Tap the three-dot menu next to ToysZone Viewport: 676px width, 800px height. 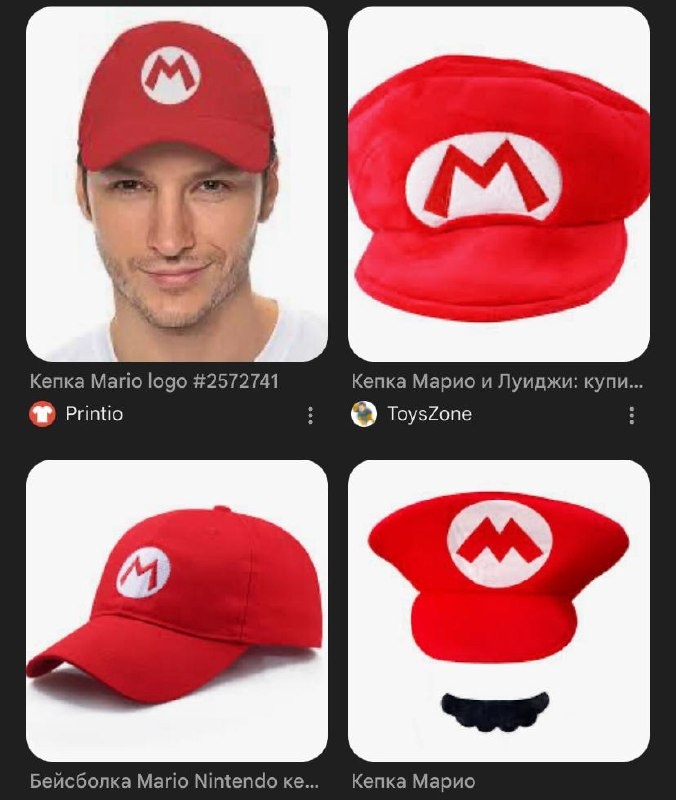click(x=632, y=415)
